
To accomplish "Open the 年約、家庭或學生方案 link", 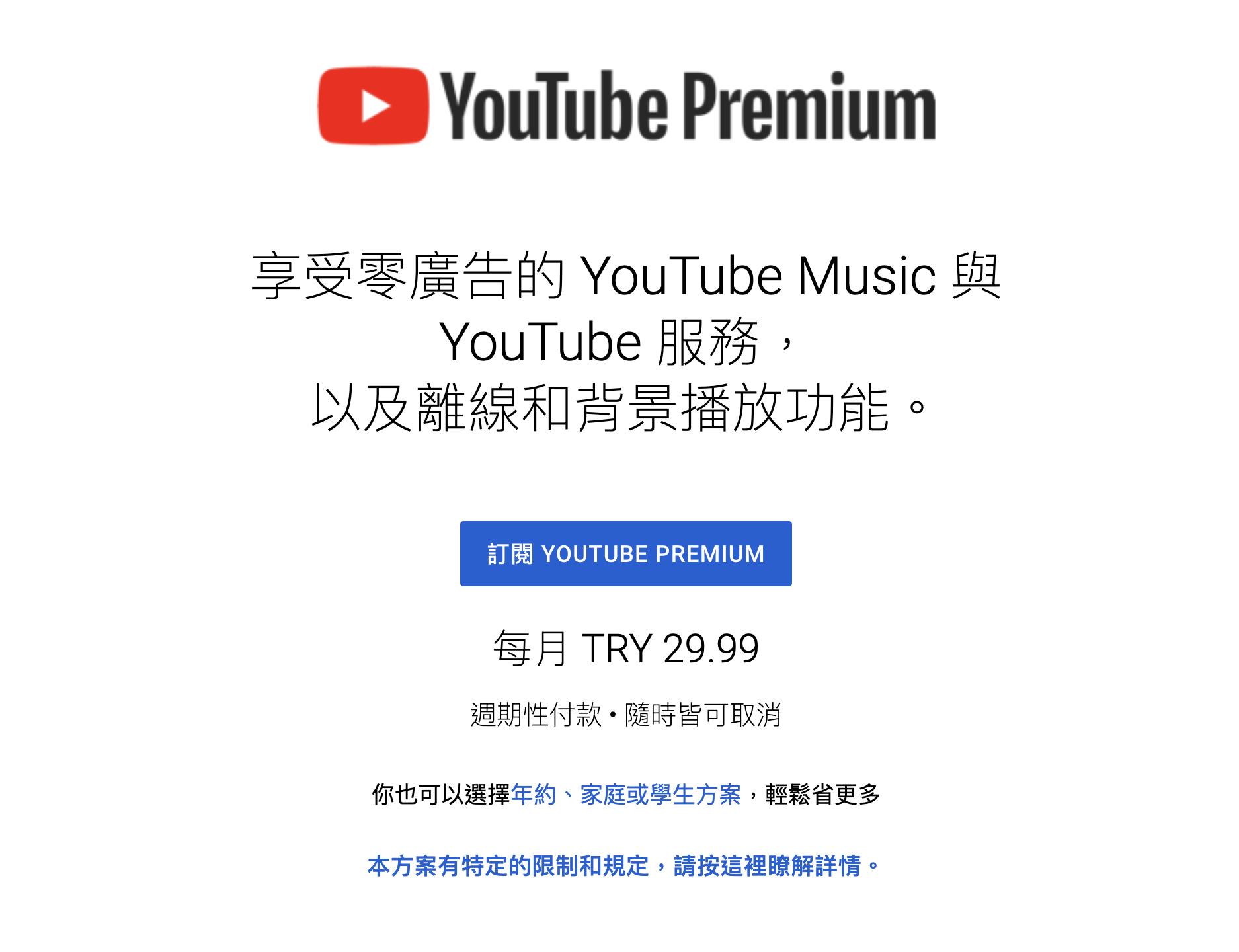I will click(x=625, y=794).
